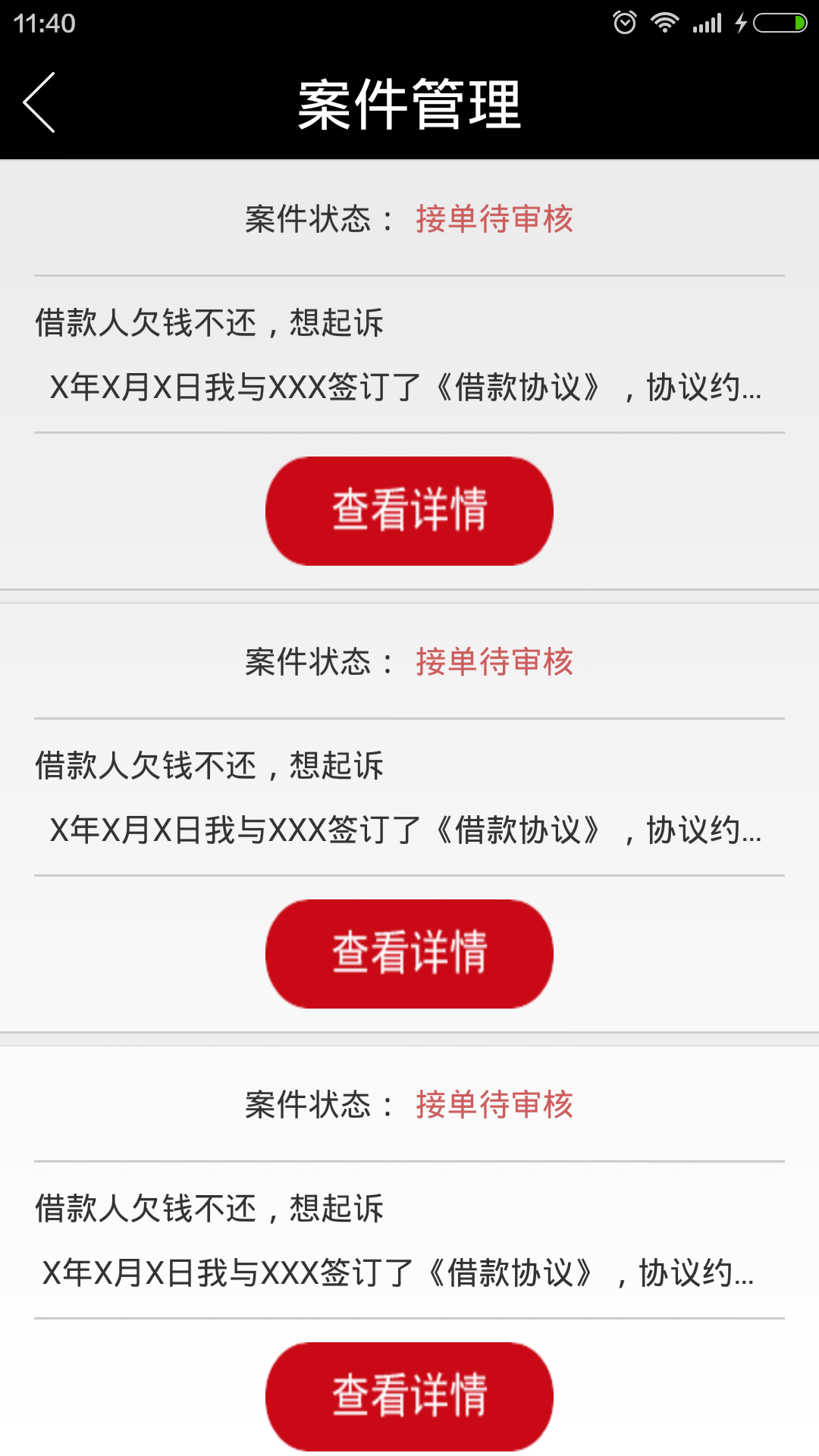Screen dimensions: 819x1456
Task: View details of the third case card
Action: click(409, 1396)
